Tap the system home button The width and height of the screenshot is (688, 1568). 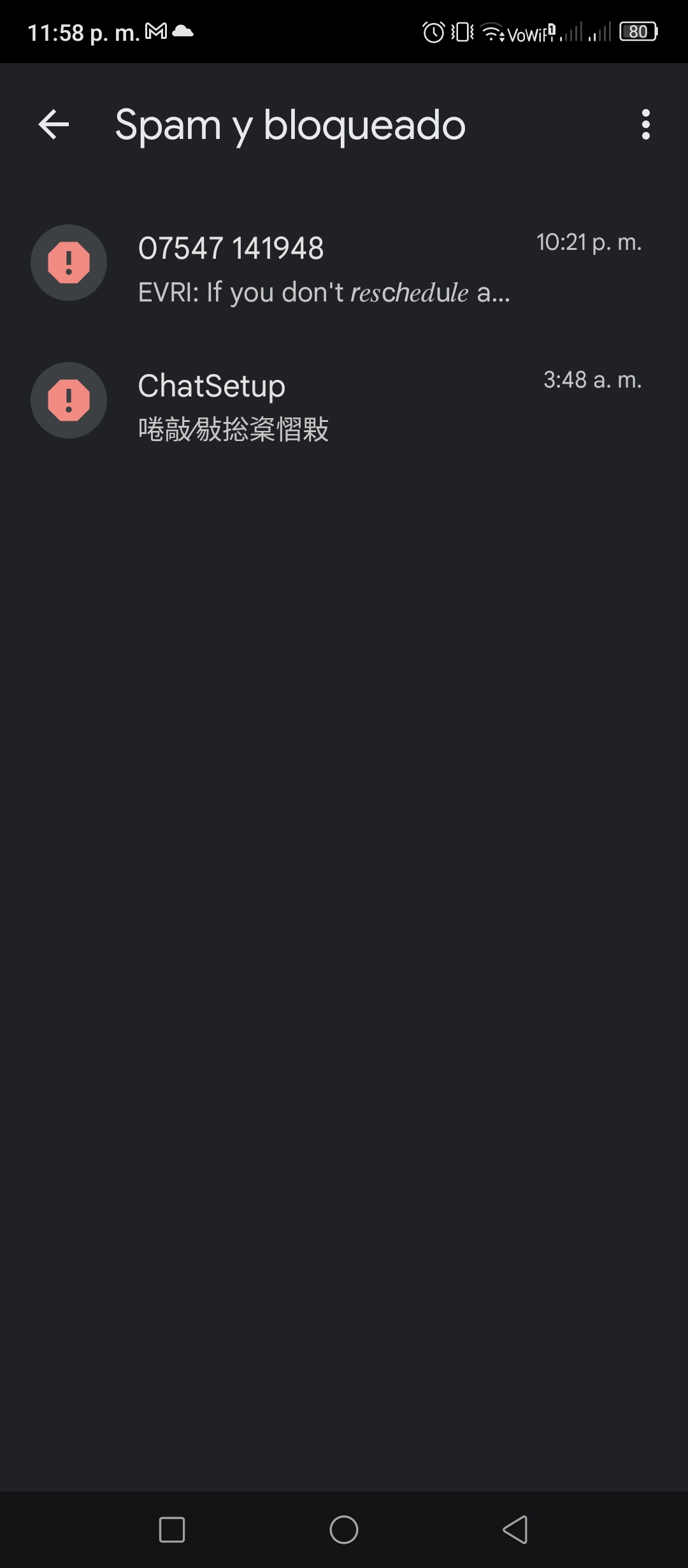point(344,1529)
